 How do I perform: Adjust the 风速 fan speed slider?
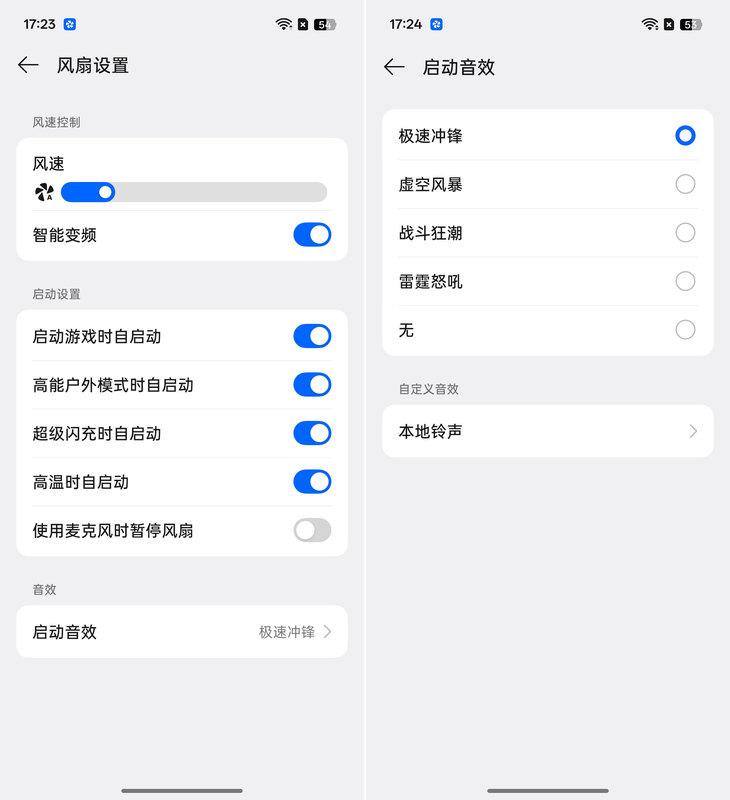[x=193, y=192]
